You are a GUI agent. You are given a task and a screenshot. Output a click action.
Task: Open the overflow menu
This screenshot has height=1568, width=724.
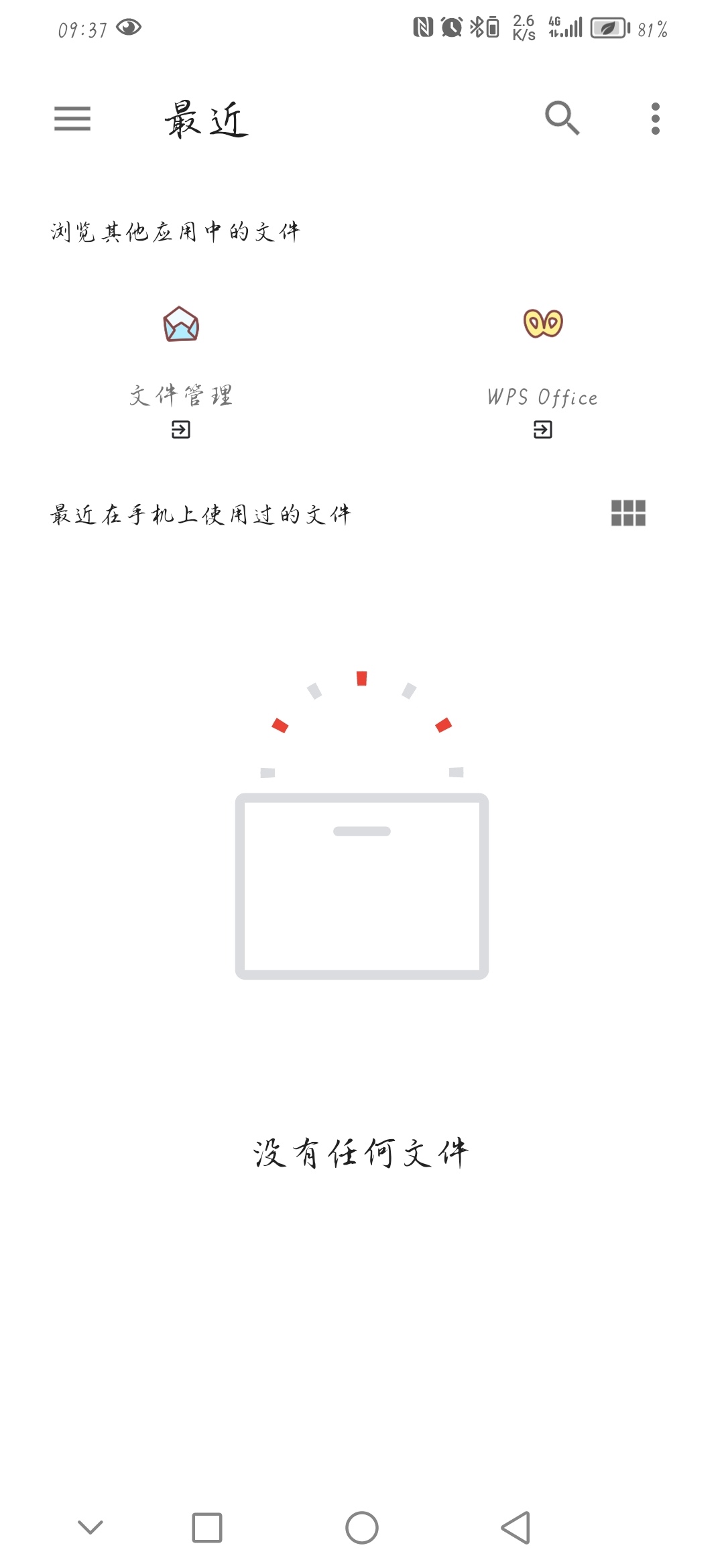[655, 119]
